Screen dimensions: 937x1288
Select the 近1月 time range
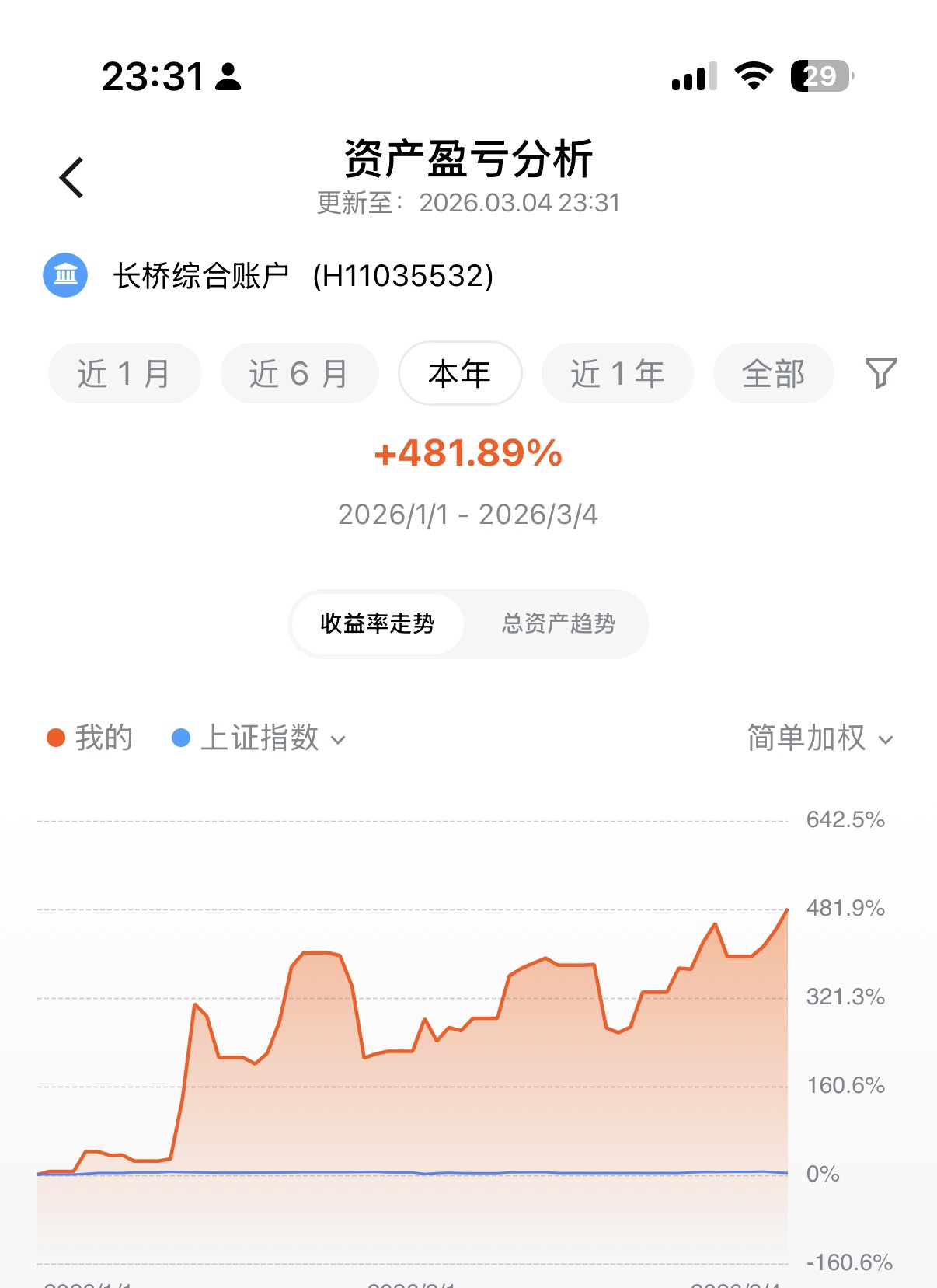click(x=124, y=374)
